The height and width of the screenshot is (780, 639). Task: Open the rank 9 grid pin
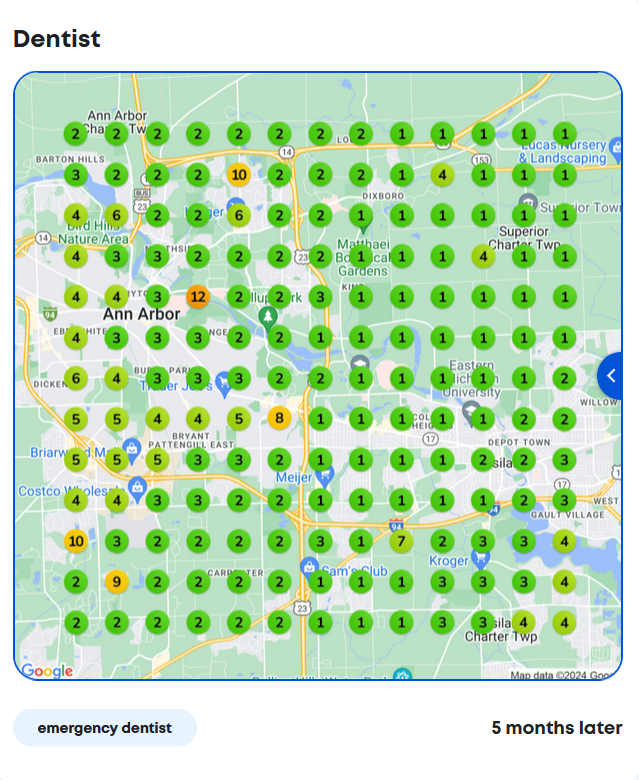coord(117,581)
